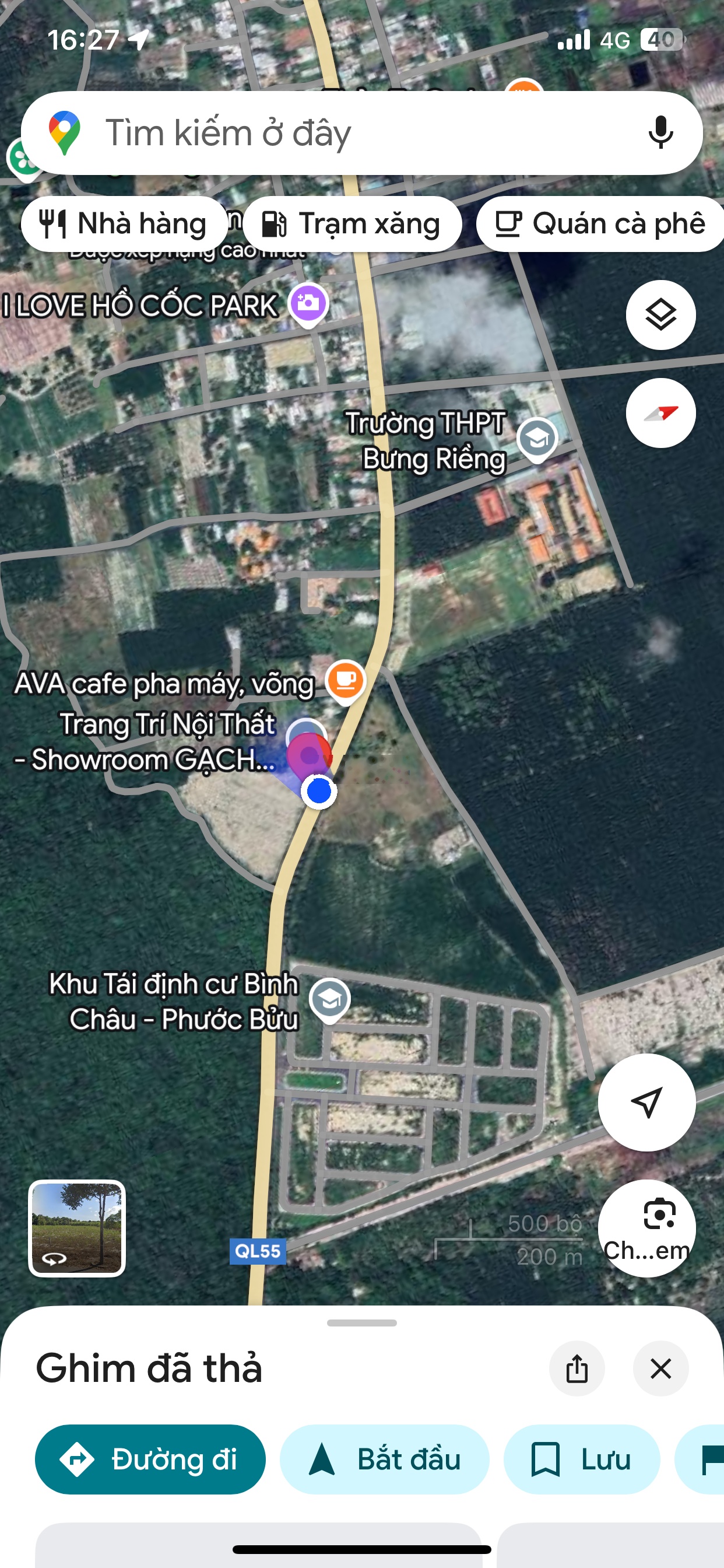Open the Street View preview thumbnail
The height and width of the screenshot is (1568, 724).
tap(77, 1228)
